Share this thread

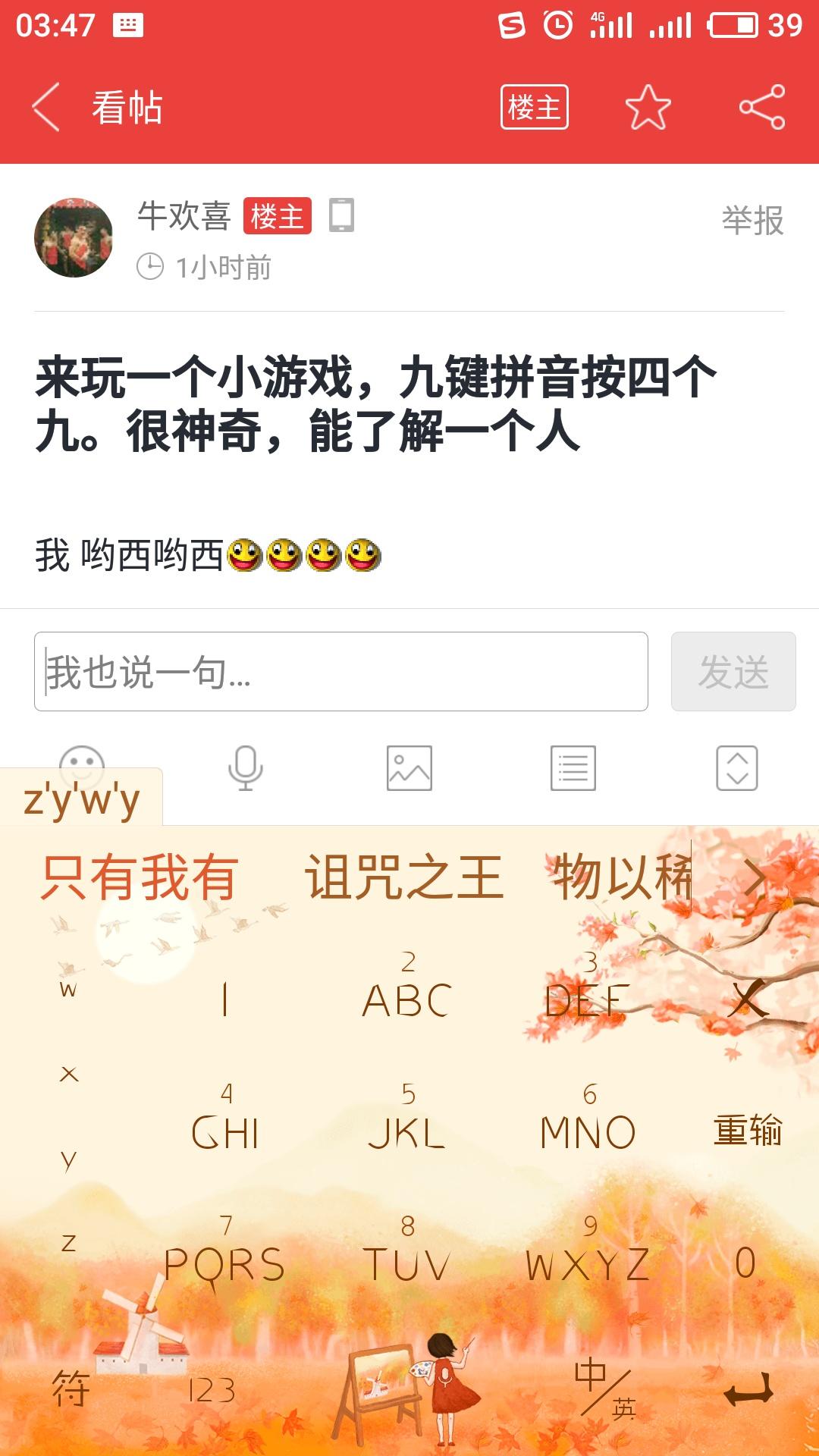762,107
